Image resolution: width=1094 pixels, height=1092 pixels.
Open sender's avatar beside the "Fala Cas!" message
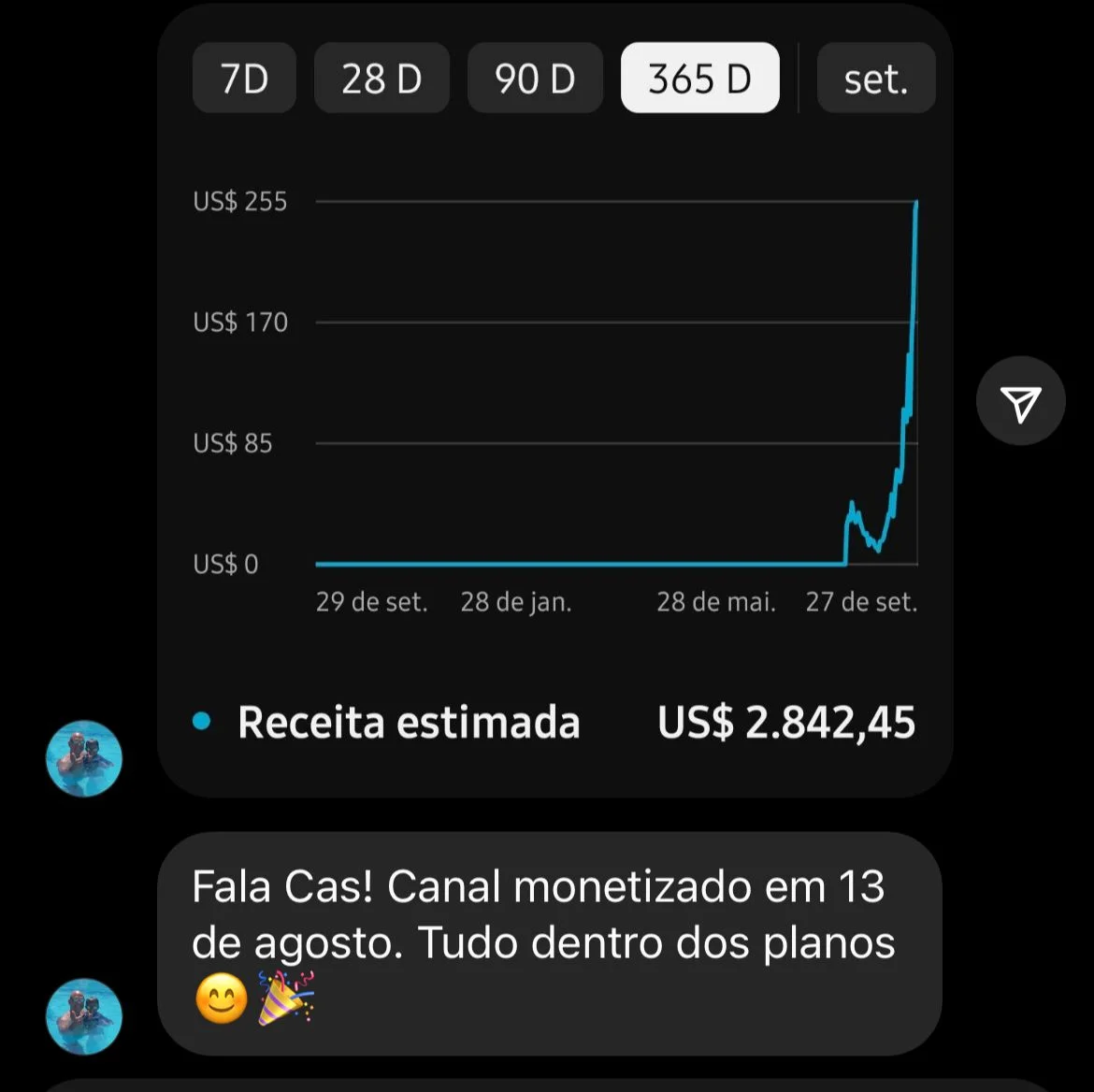[x=84, y=1016]
